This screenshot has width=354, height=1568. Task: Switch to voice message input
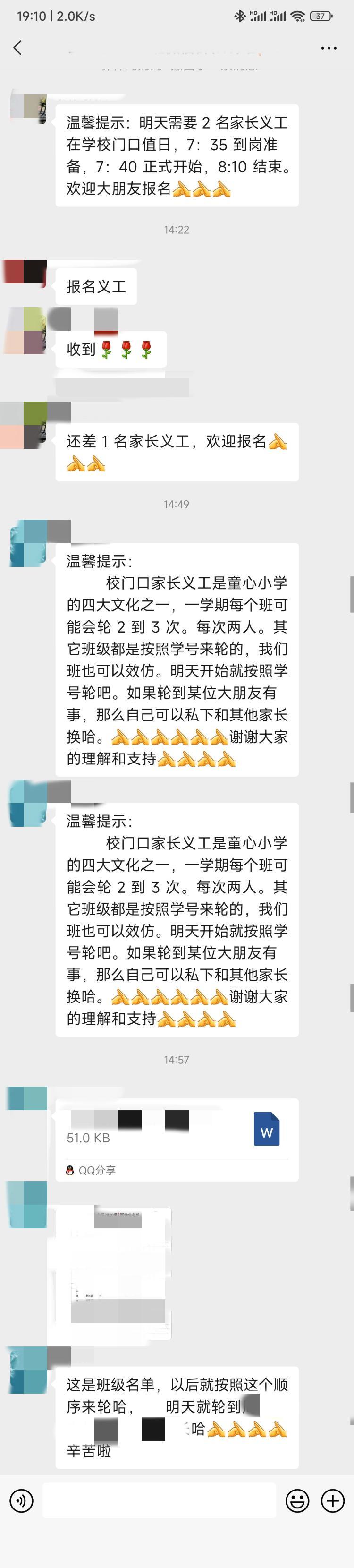pyautogui.click(x=21, y=1501)
